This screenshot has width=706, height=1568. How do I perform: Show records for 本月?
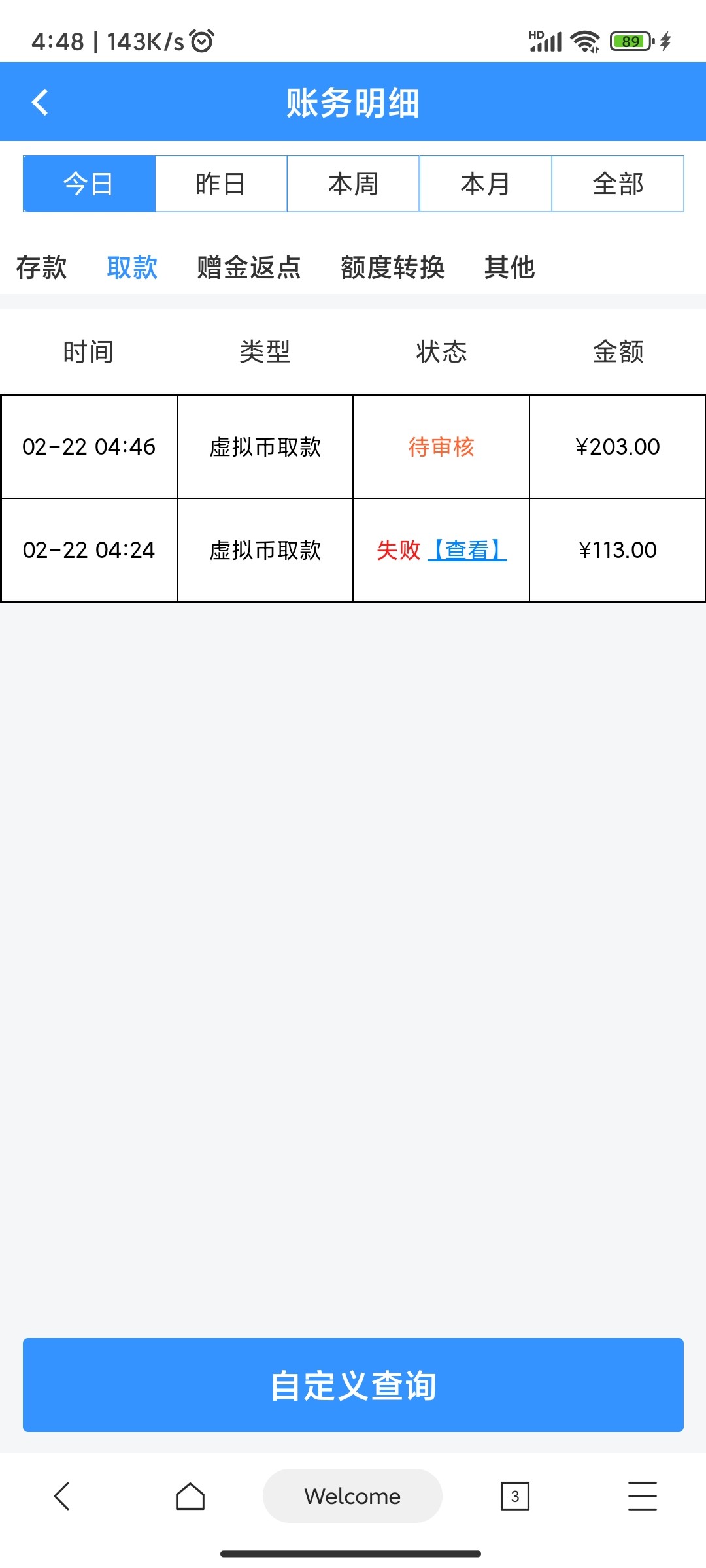pyautogui.click(x=486, y=184)
